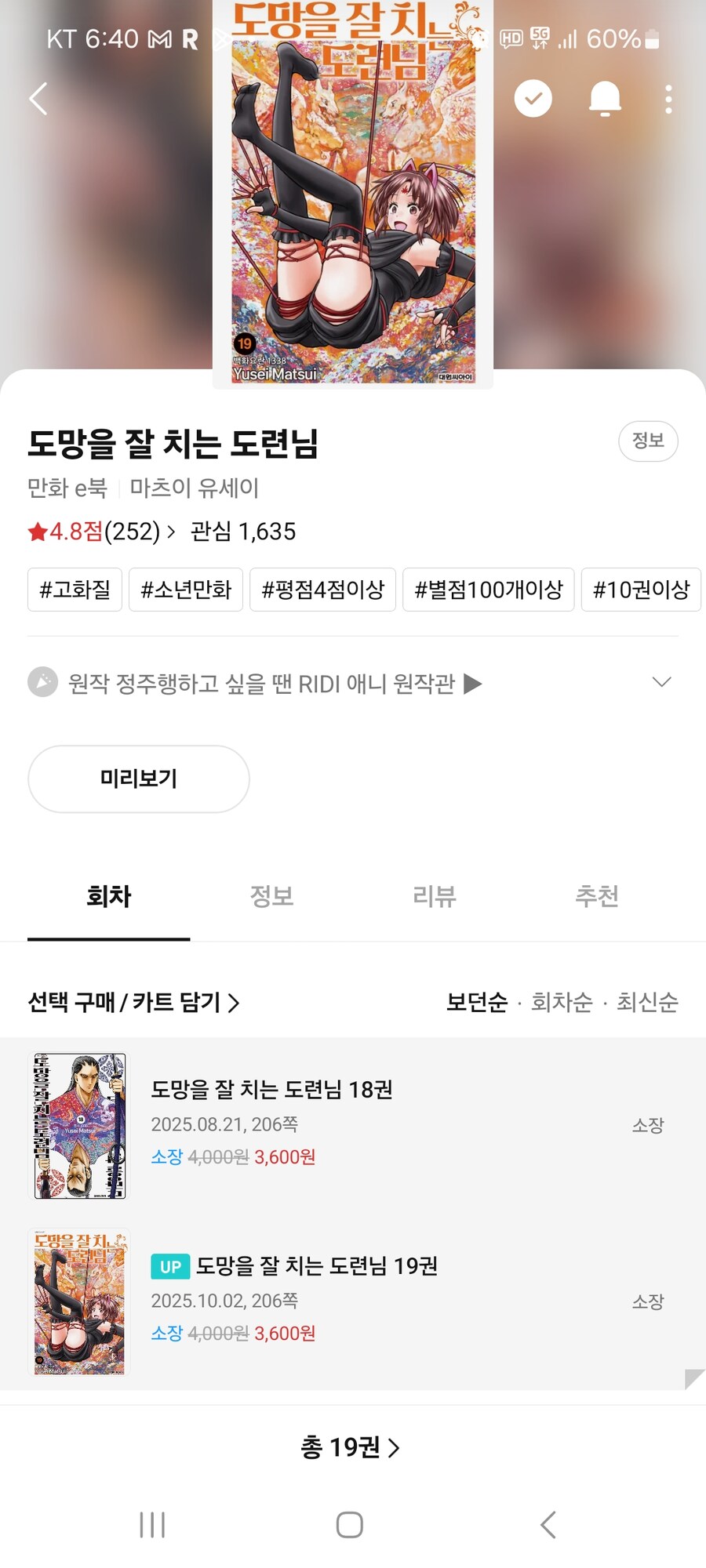Select the #고화질 tag chip
The image size is (706, 1568).
75,590
